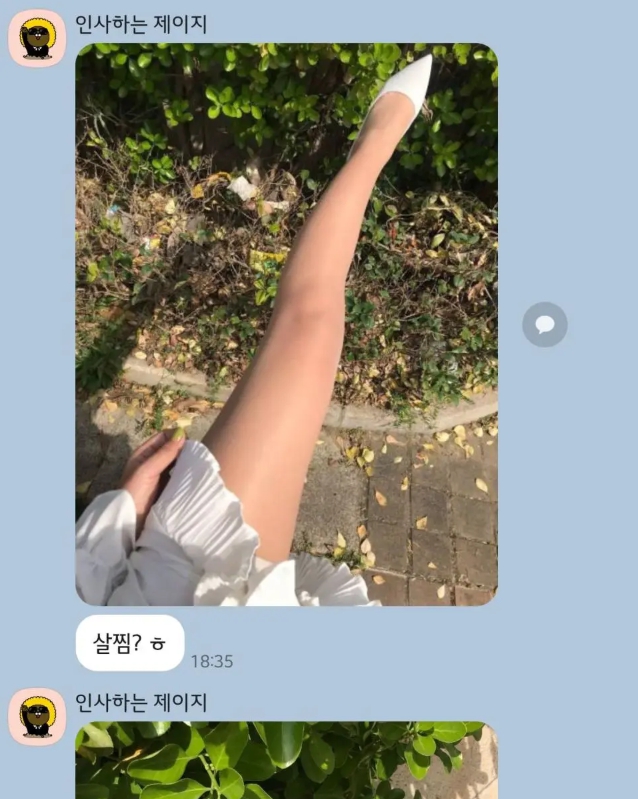Screen dimensions: 638x799
Task: Tap the reply bubble icon beside the photo
Action: point(545,324)
